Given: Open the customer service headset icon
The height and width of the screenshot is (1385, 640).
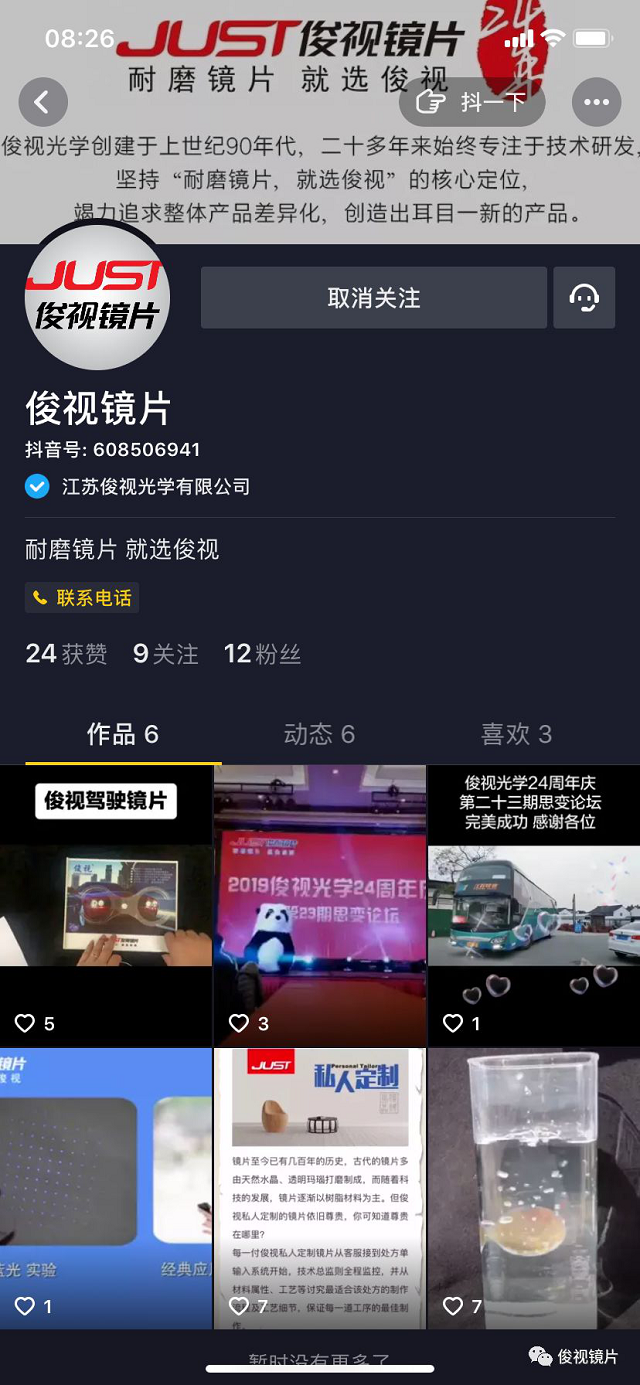Looking at the screenshot, I should tap(584, 298).
